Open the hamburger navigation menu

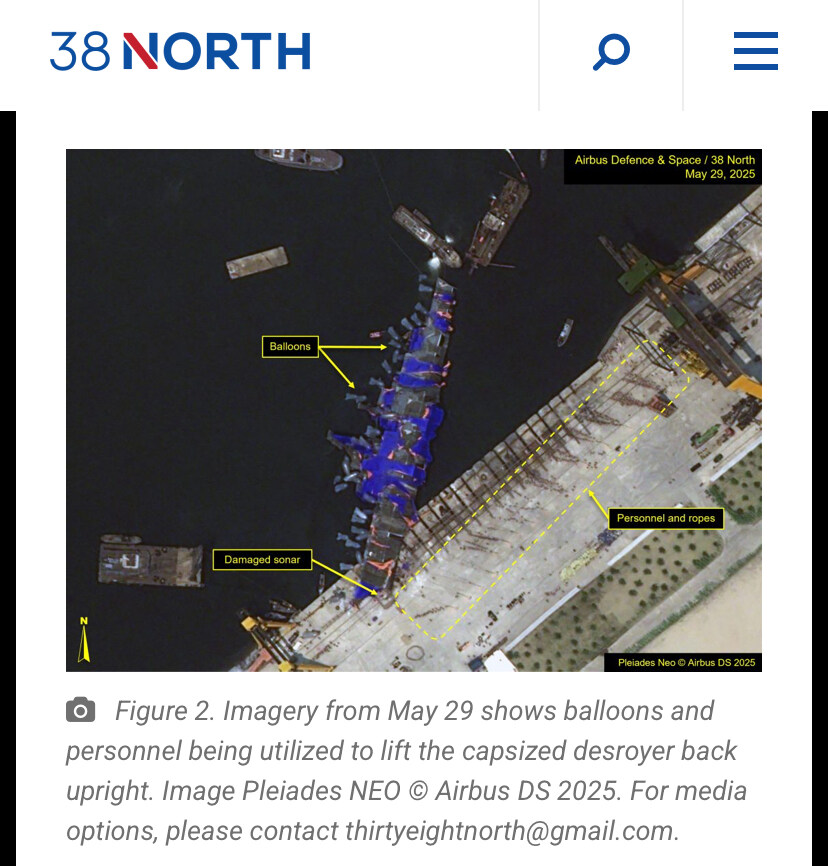(x=755, y=51)
